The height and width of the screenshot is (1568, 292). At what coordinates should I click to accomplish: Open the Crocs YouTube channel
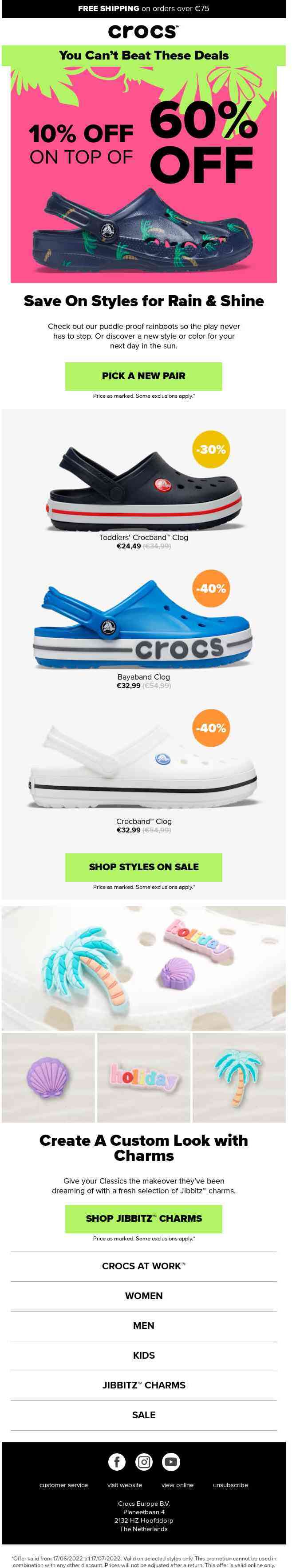coord(171,1461)
